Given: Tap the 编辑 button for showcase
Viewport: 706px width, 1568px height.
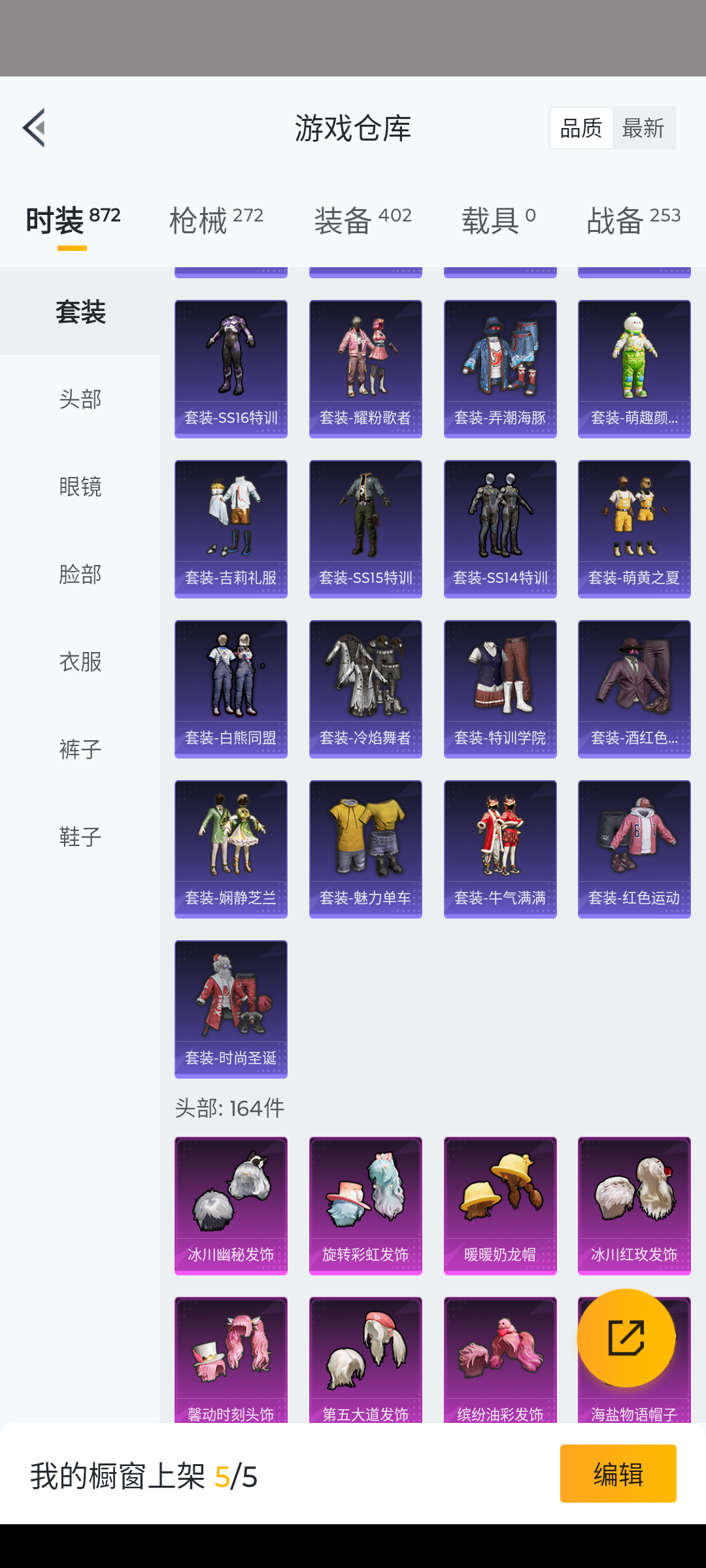Looking at the screenshot, I should click(618, 1473).
